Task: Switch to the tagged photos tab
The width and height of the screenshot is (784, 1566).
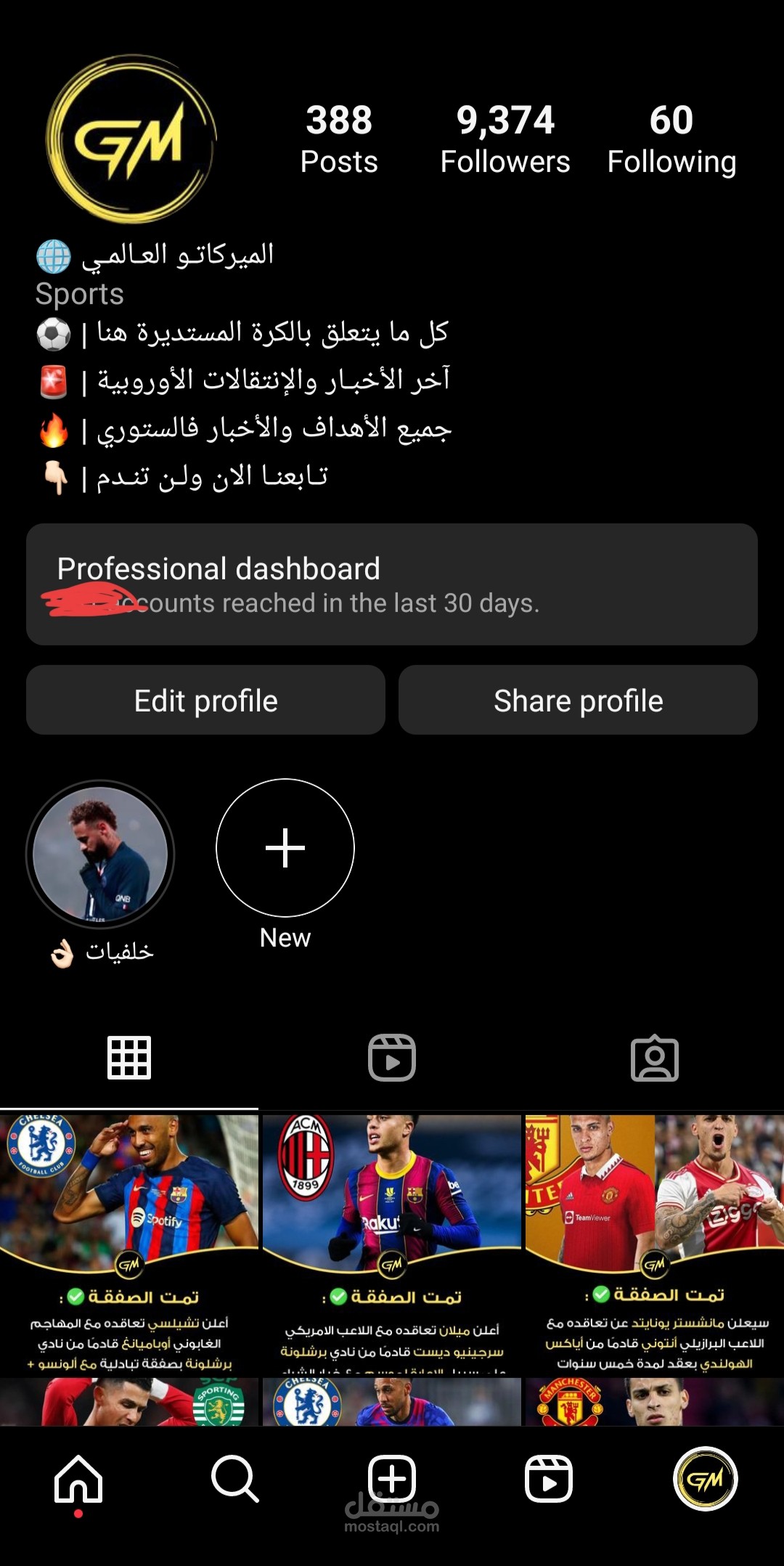Action: [655, 1058]
